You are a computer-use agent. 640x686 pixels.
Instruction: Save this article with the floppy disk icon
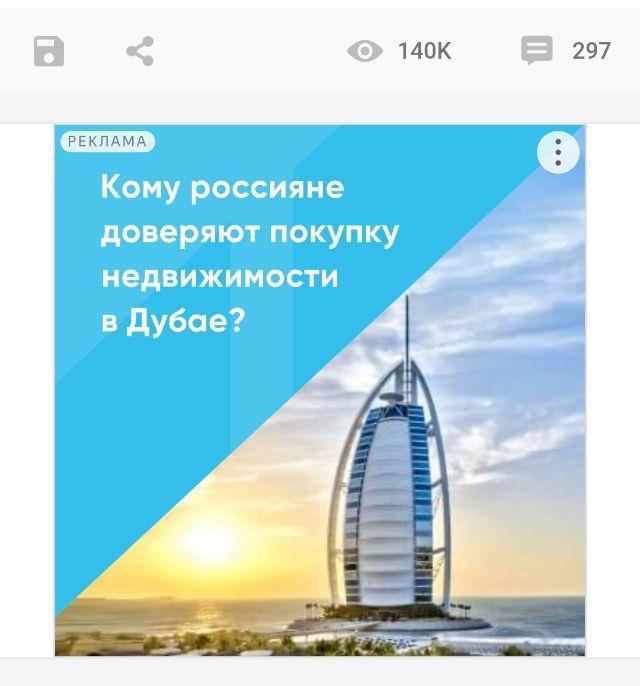49,51
